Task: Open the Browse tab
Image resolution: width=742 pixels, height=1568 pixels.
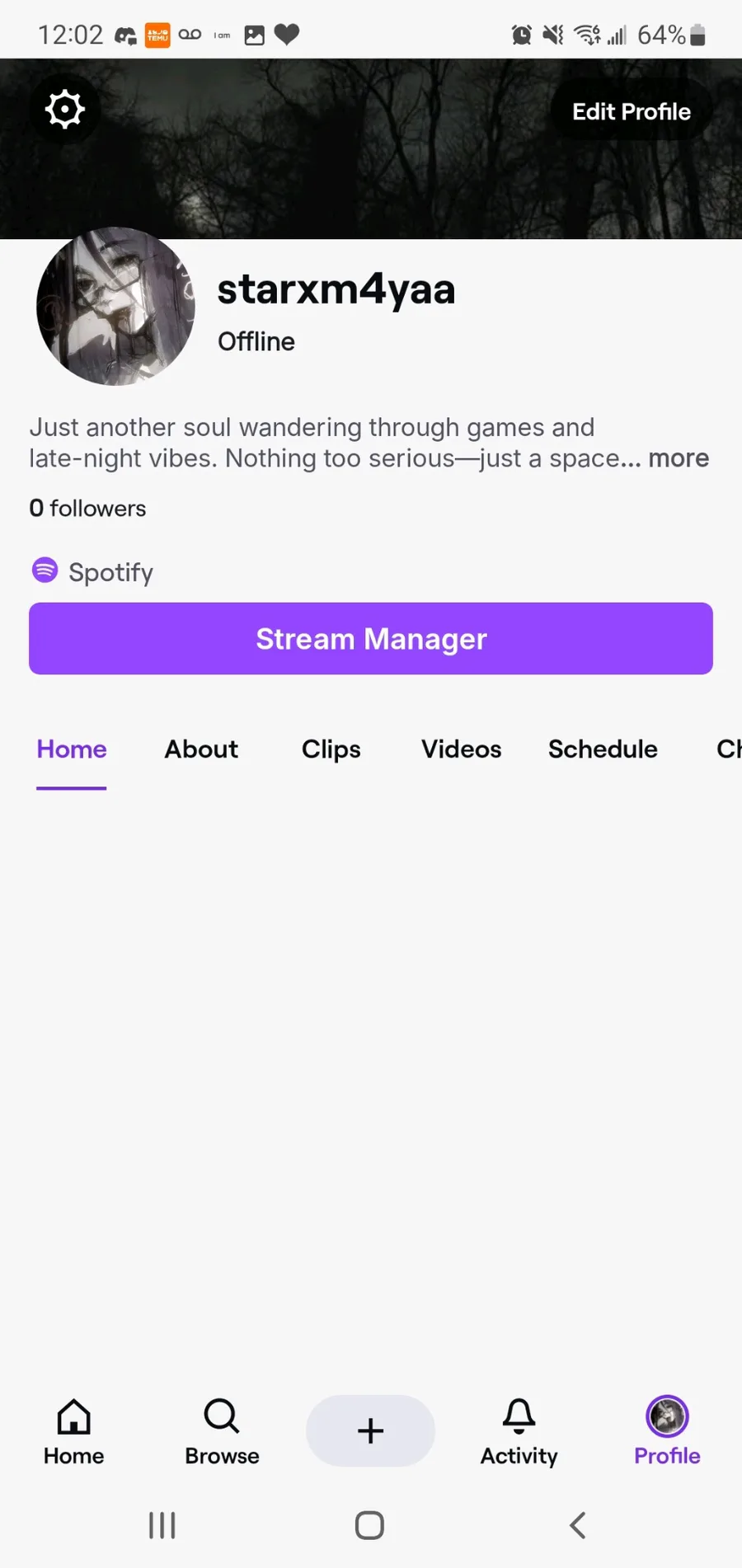Action: [x=222, y=1432]
